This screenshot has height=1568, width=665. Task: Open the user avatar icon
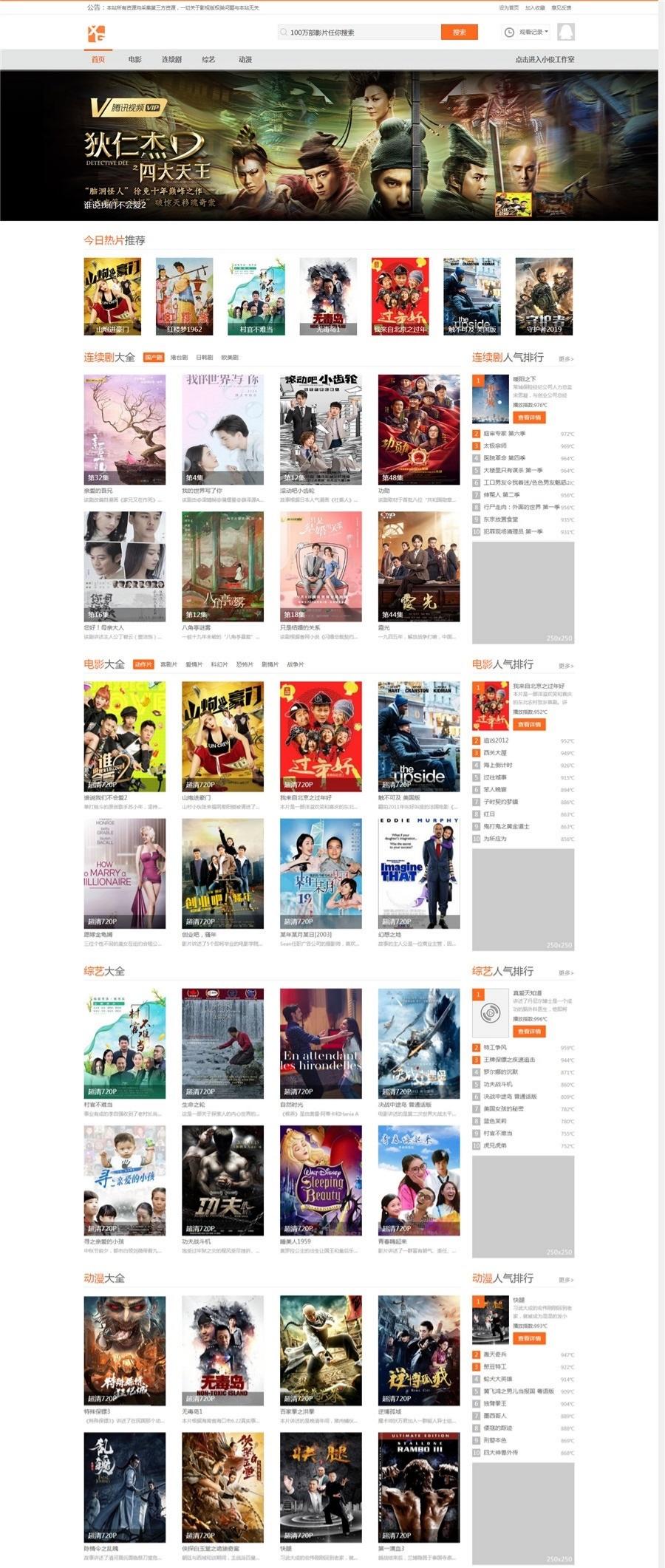coord(565,32)
